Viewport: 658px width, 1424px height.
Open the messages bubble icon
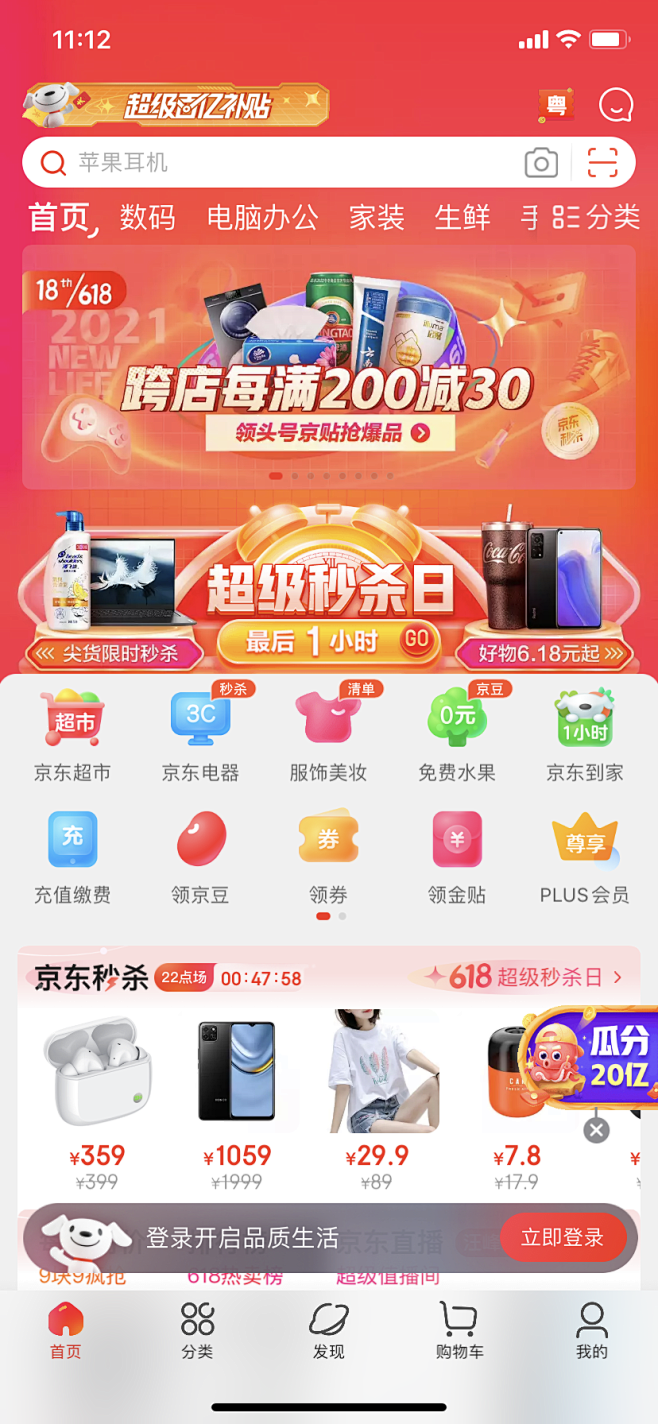(616, 104)
